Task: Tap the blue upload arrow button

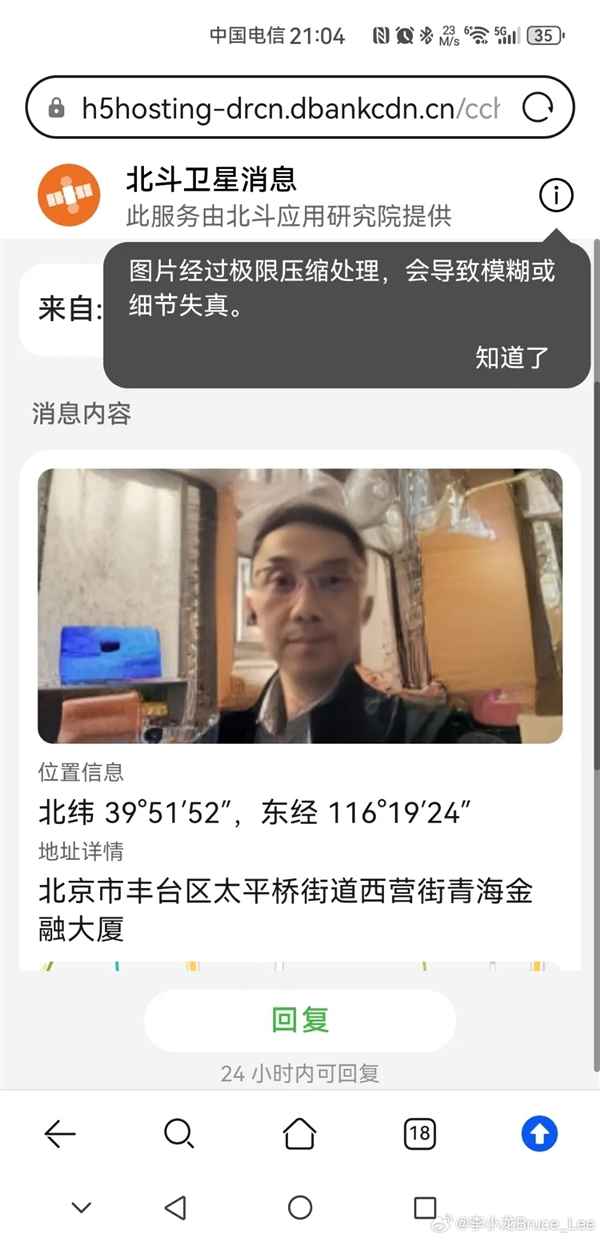Action: [x=540, y=1133]
